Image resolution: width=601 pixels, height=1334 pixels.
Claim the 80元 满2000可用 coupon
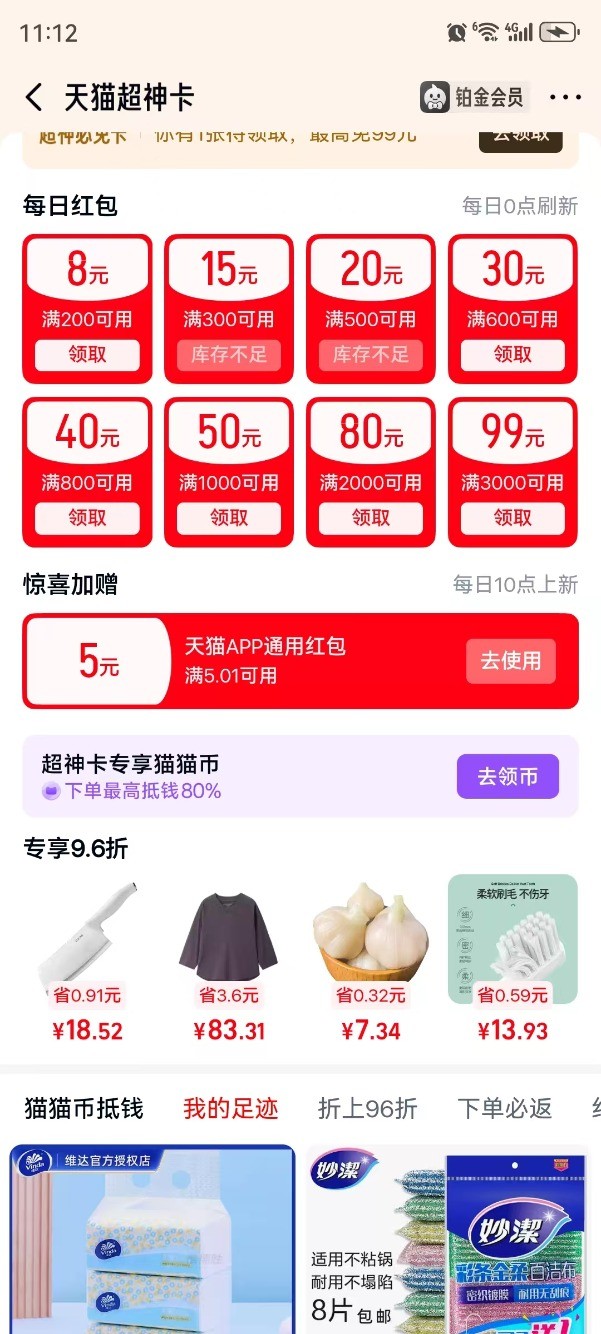371,518
